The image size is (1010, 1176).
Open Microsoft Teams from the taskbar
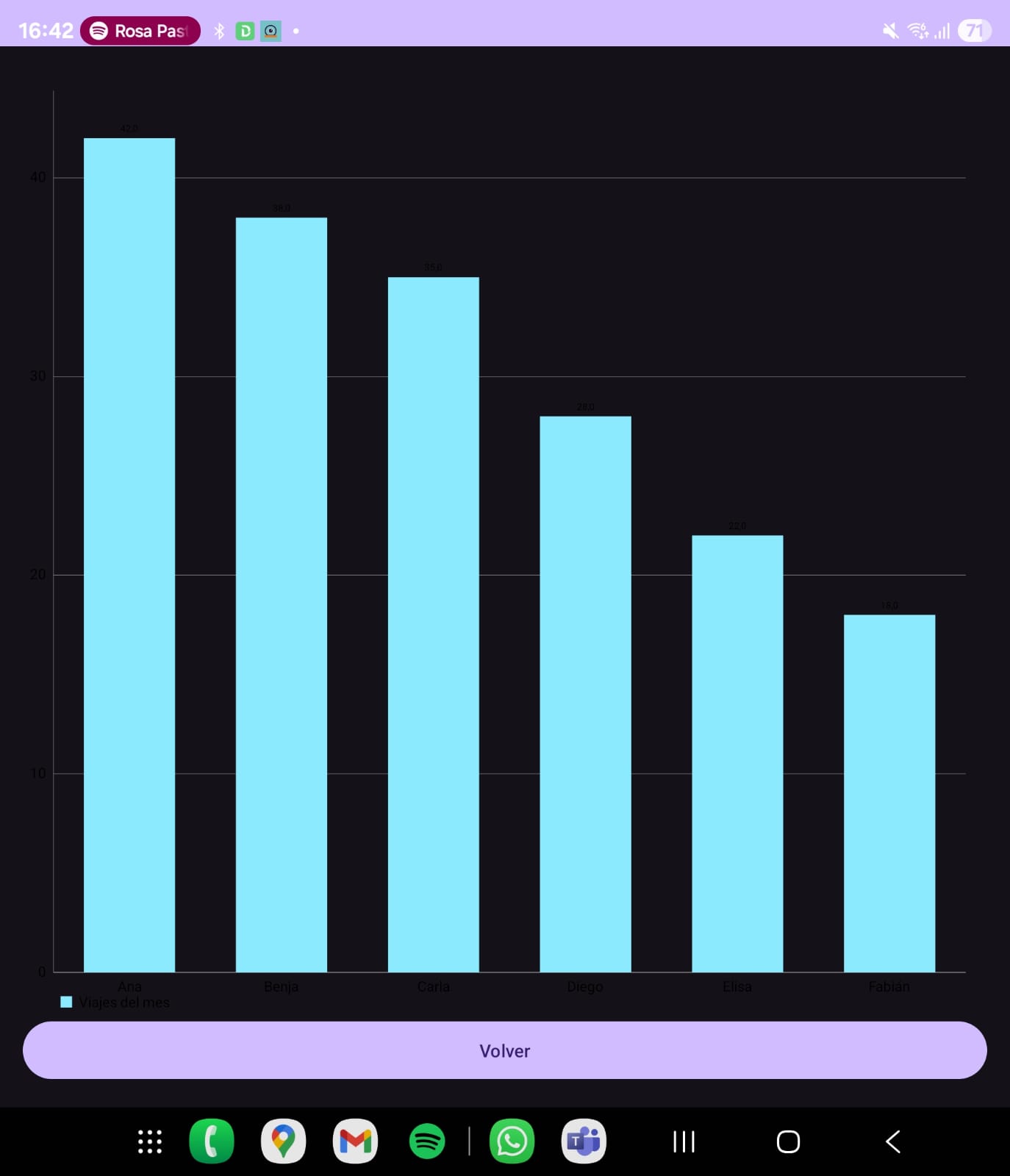584,1141
